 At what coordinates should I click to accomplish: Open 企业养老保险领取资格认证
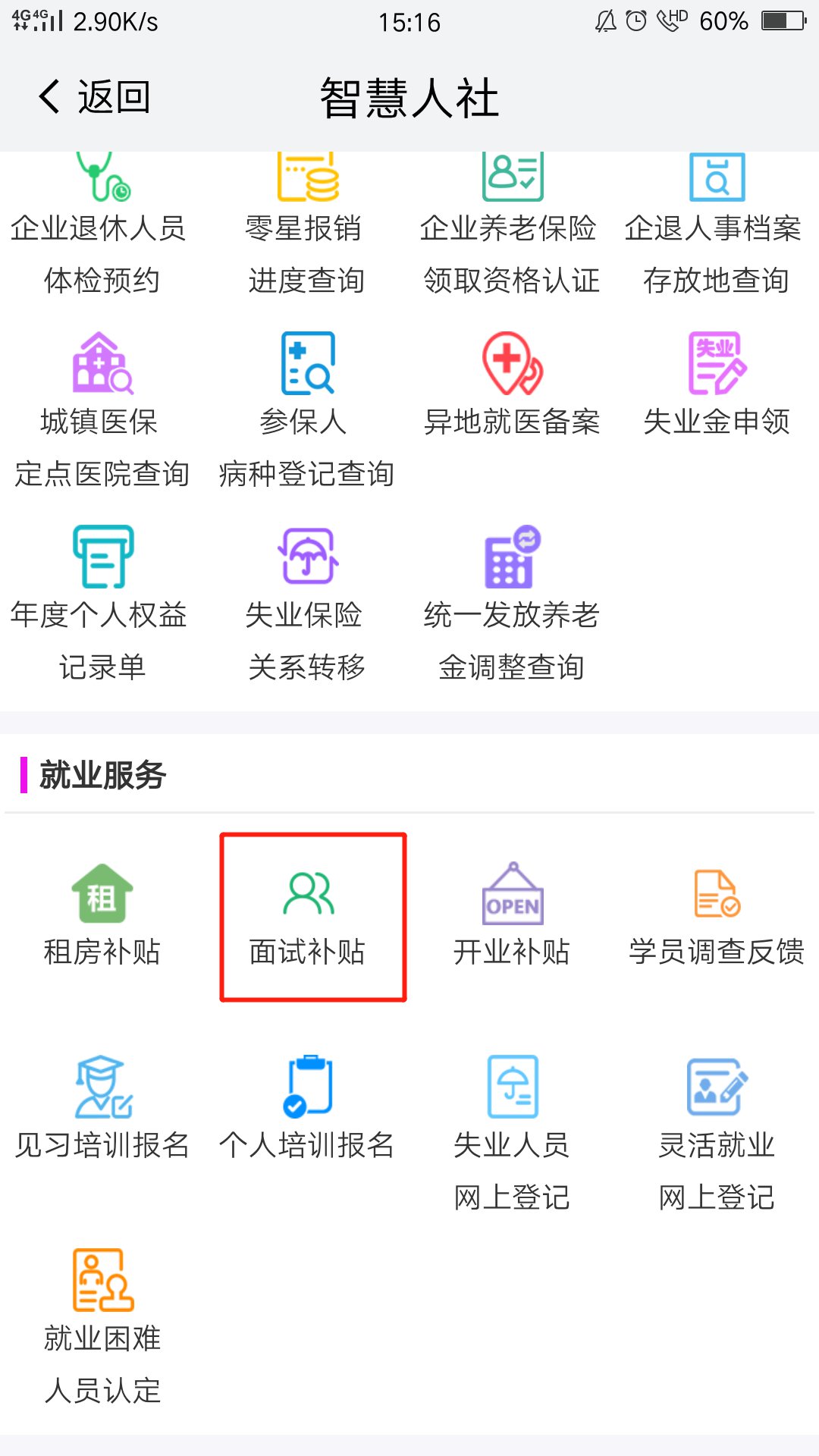click(511, 227)
